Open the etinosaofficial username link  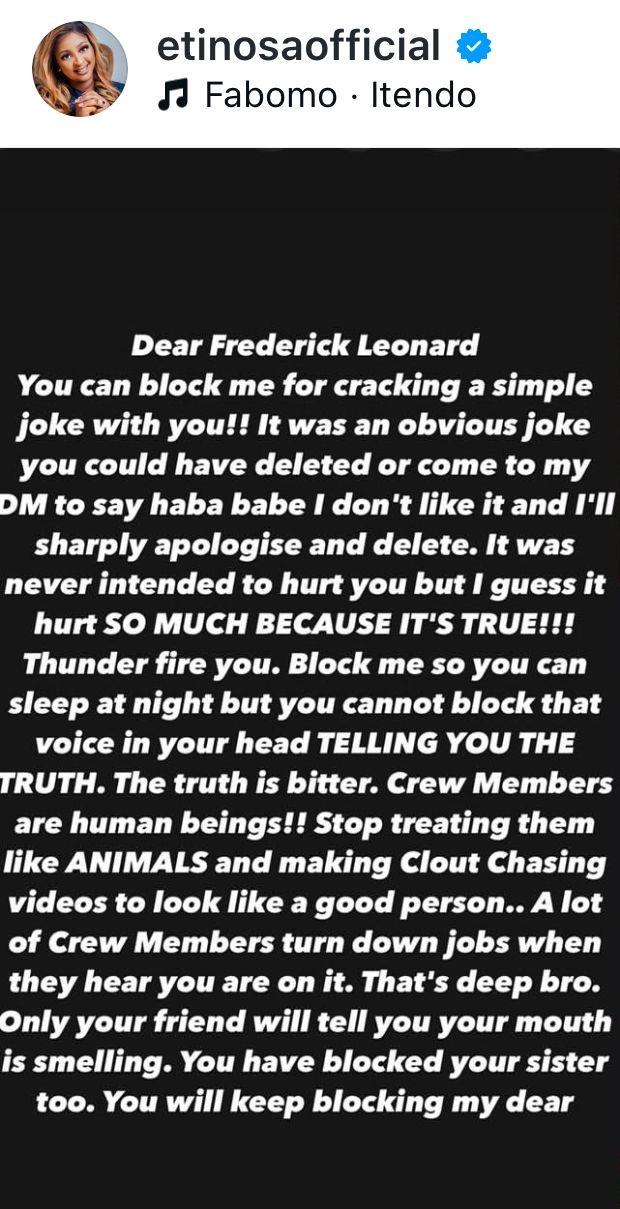(298, 46)
